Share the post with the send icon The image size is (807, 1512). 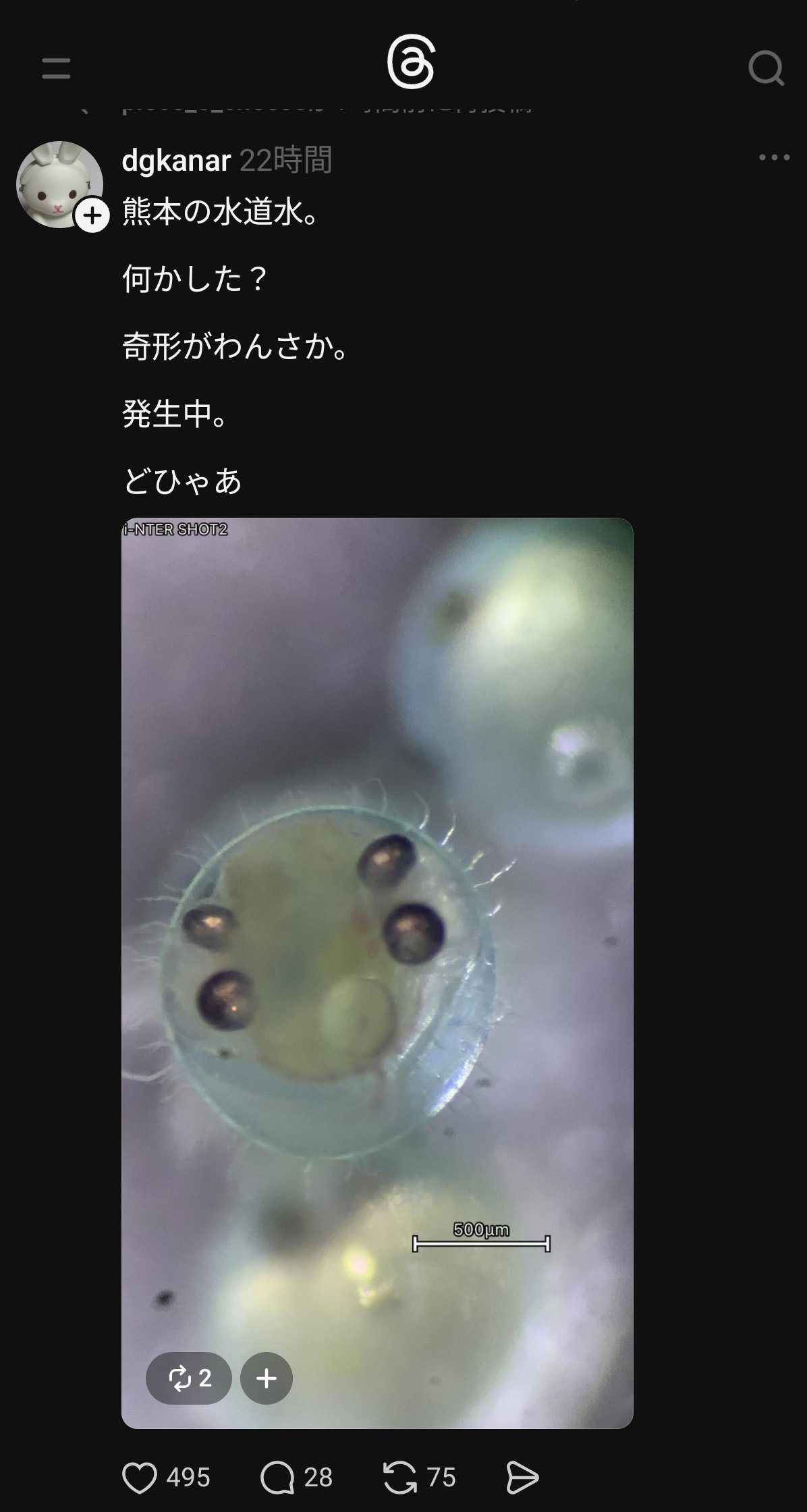pyautogui.click(x=522, y=1478)
